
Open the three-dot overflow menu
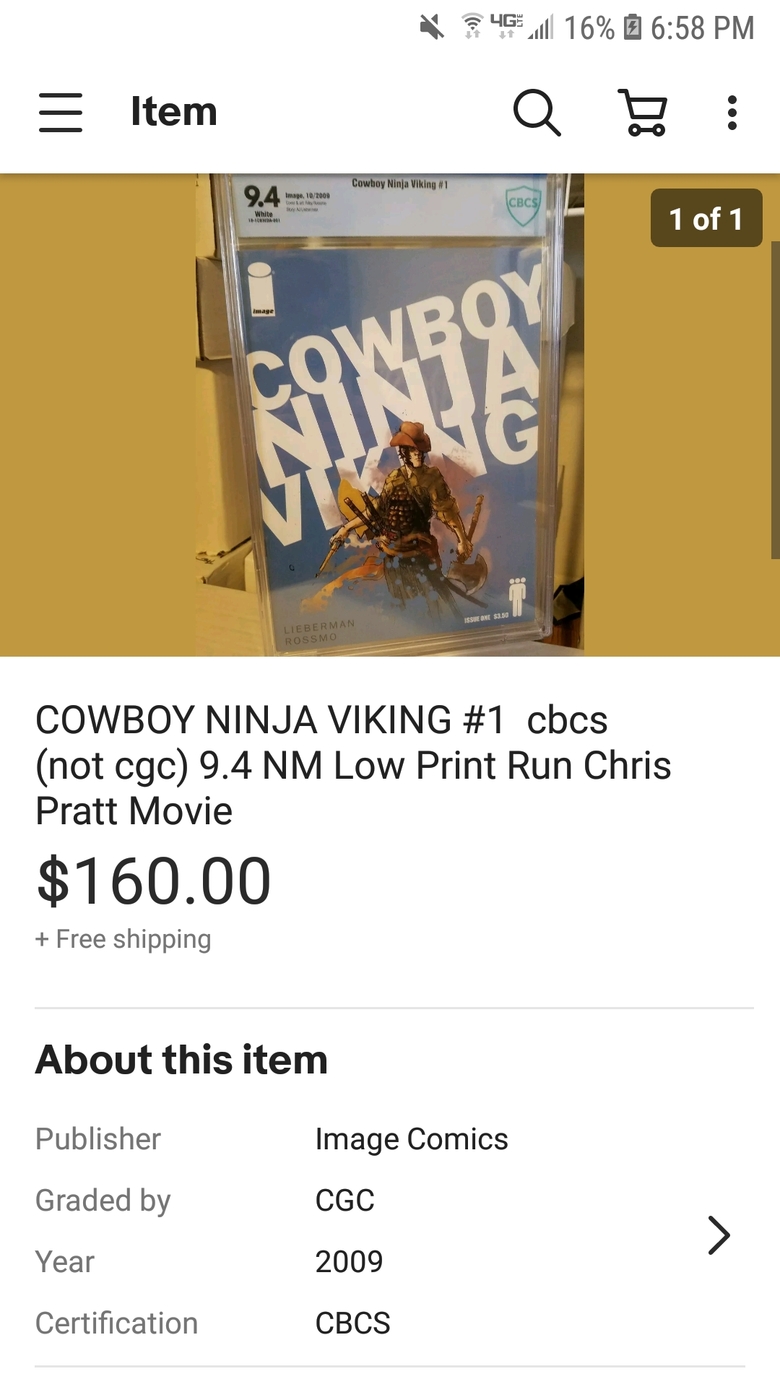pos(732,112)
